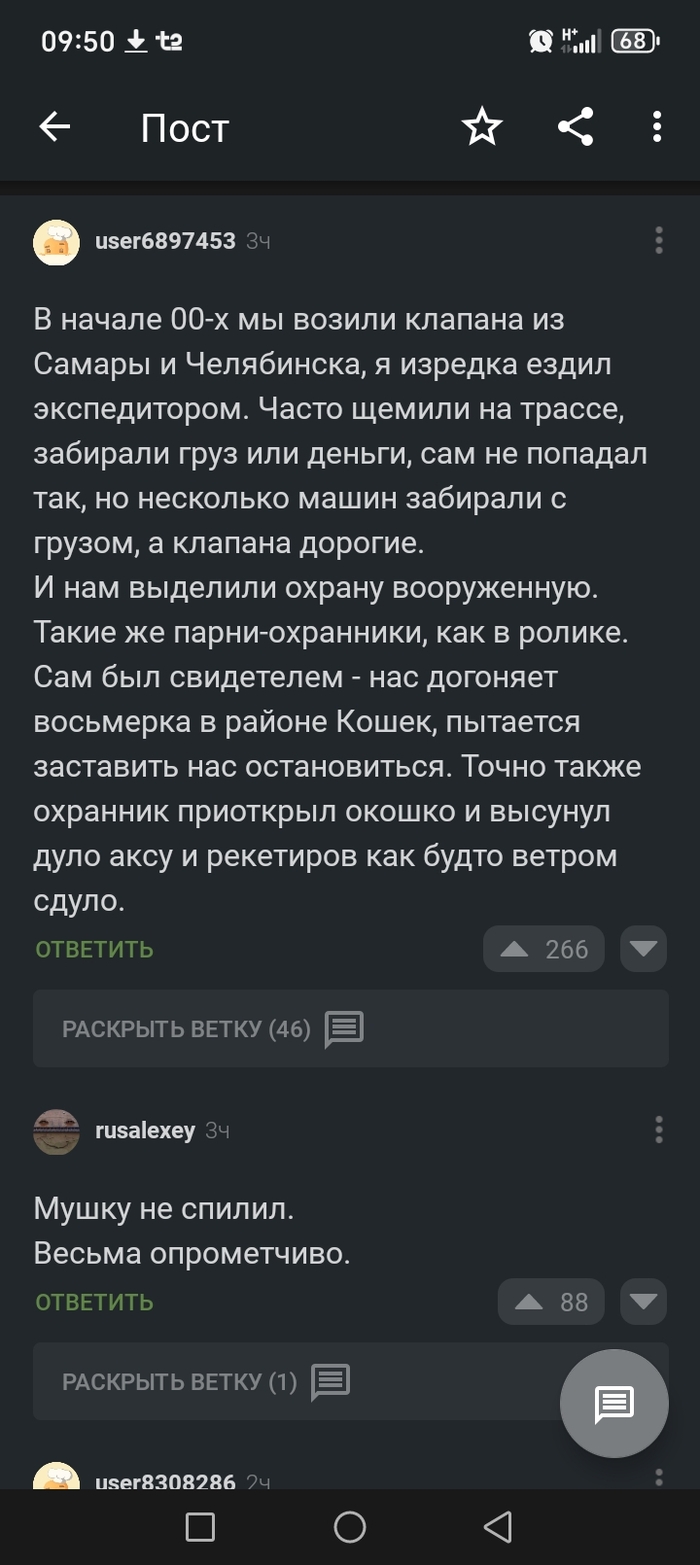The image size is (700, 1565).
Task: Share this post
Action: (575, 127)
